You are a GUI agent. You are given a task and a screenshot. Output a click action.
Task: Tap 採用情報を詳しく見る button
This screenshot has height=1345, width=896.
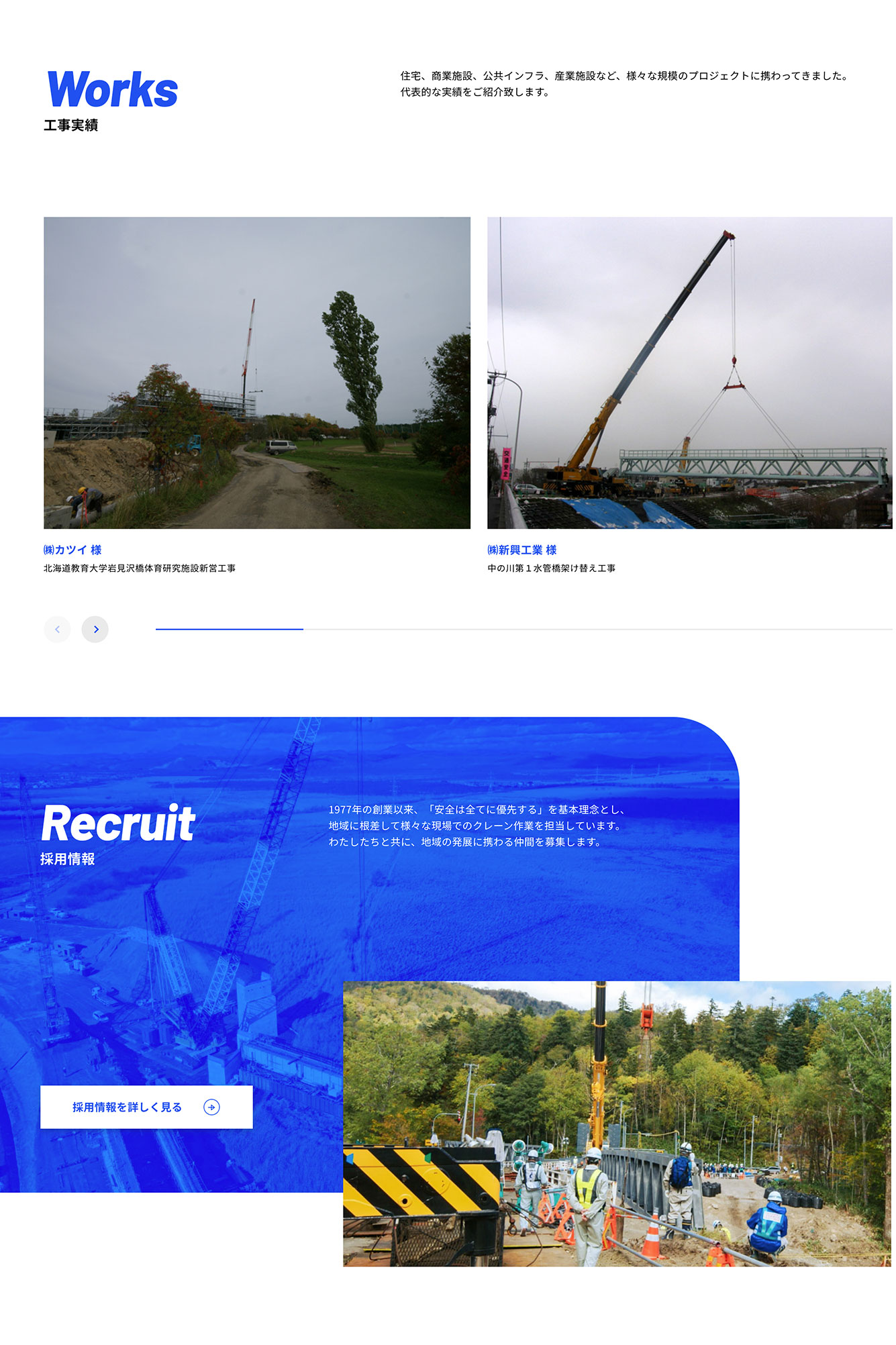pos(146,1107)
